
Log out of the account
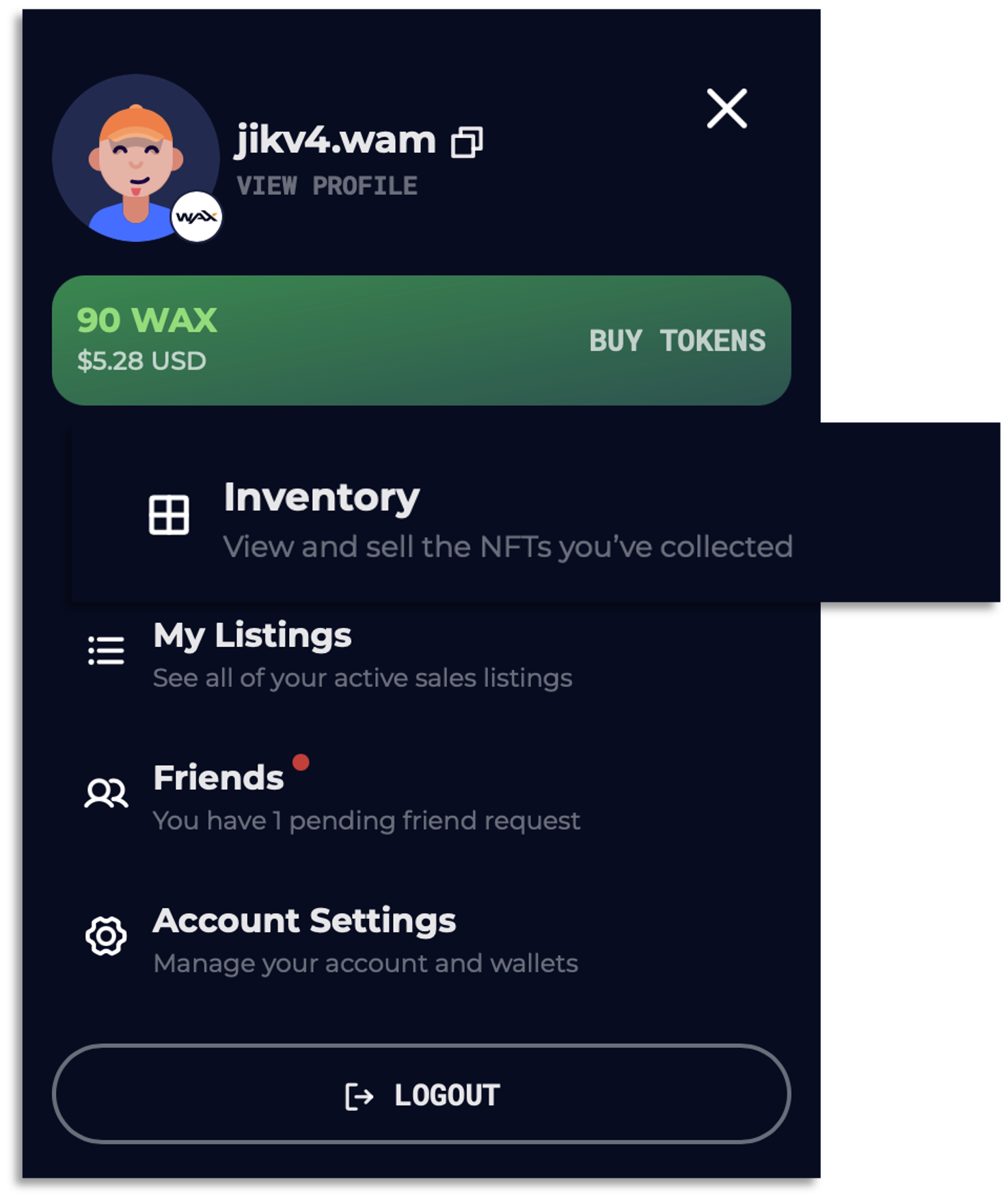click(422, 1094)
